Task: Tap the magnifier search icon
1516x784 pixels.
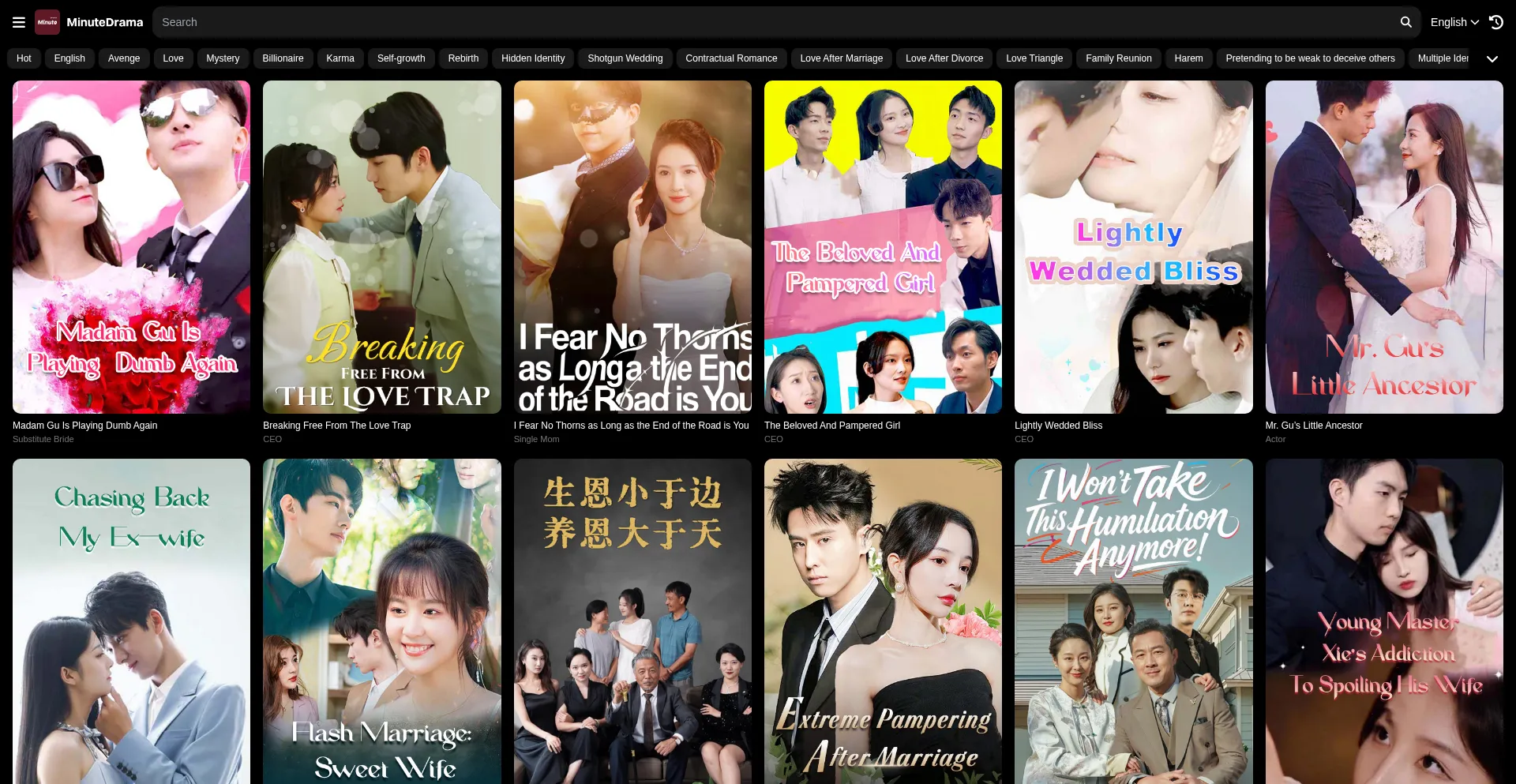Action: (x=1405, y=22)
